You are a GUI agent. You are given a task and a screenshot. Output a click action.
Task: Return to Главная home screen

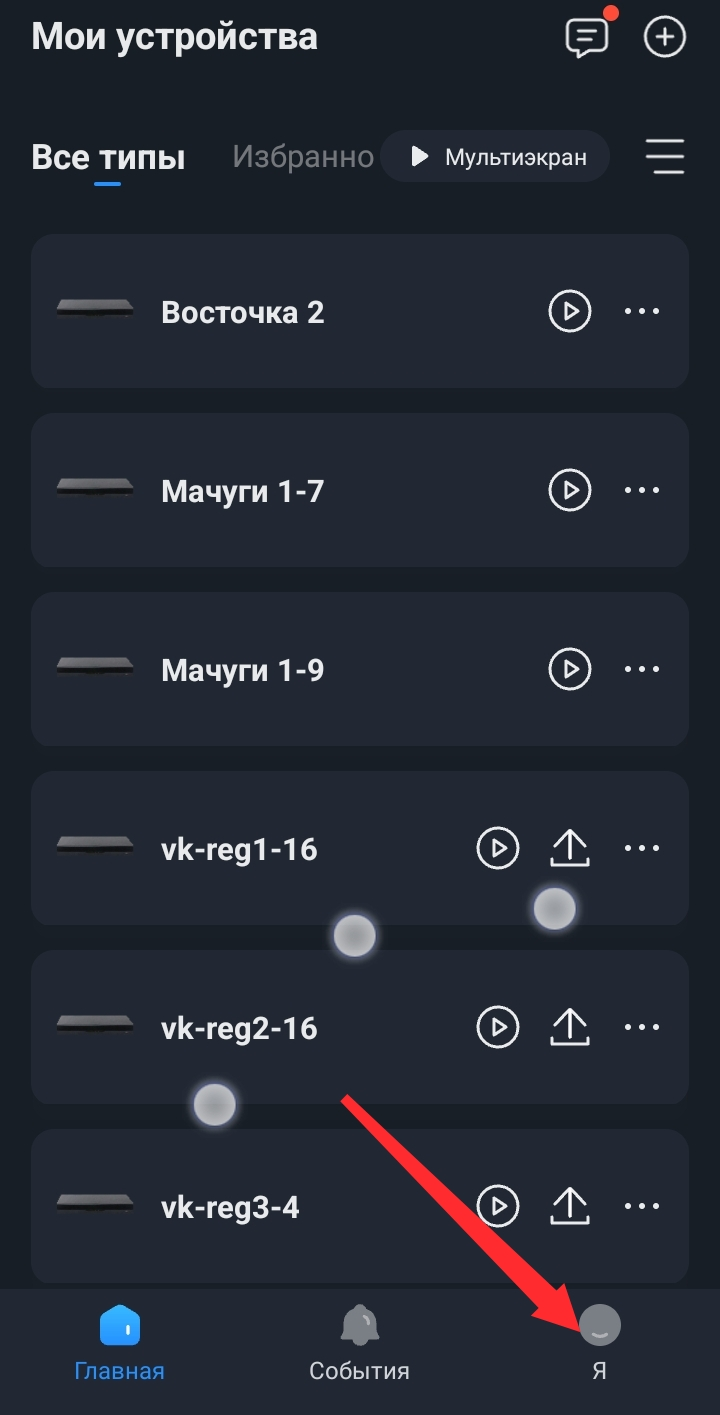pyautogui.click(x=119, y=1345)
